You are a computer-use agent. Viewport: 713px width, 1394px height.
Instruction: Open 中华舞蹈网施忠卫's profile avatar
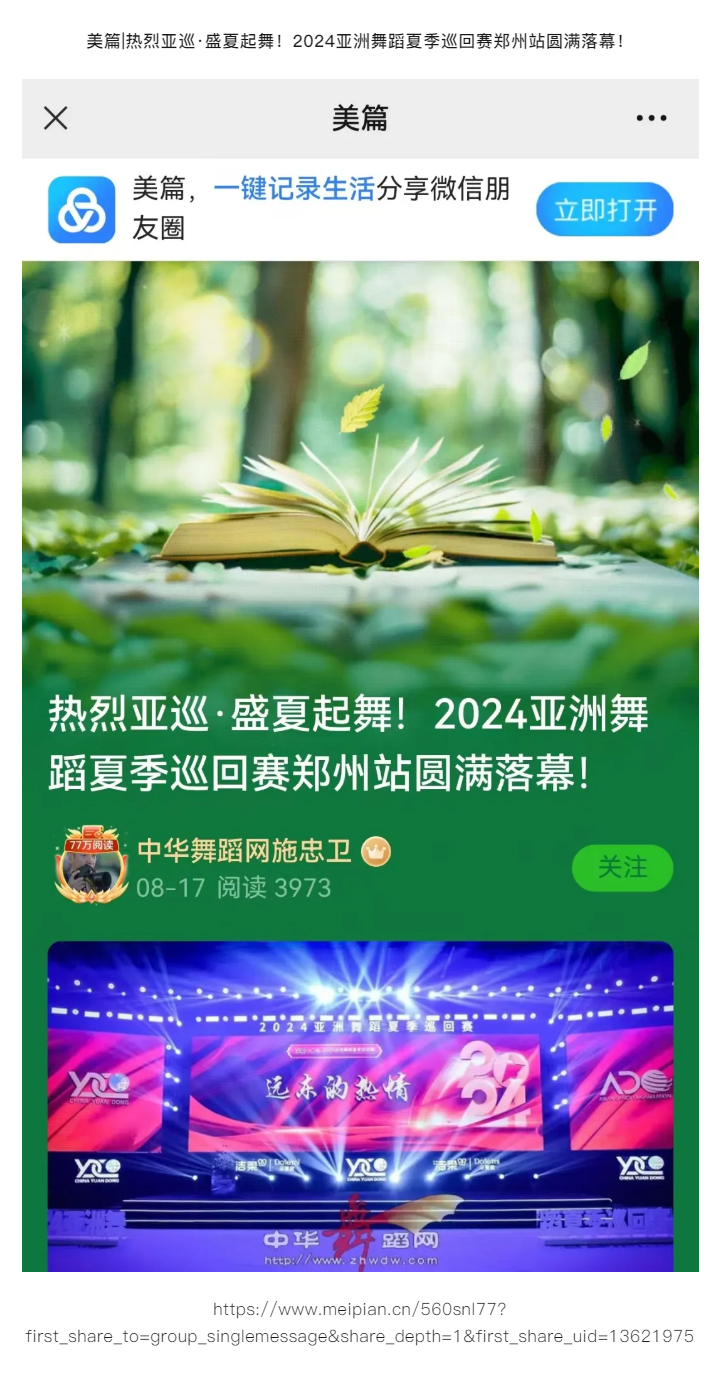[x=91, y=865]
